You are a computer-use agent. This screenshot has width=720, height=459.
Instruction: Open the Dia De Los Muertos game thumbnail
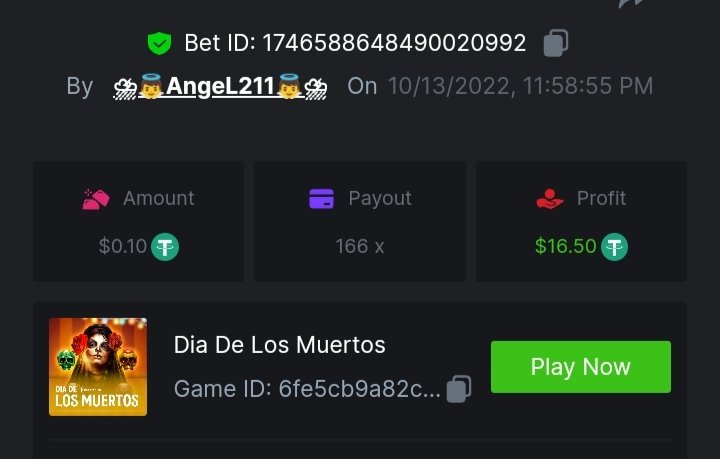click(98, 367)
